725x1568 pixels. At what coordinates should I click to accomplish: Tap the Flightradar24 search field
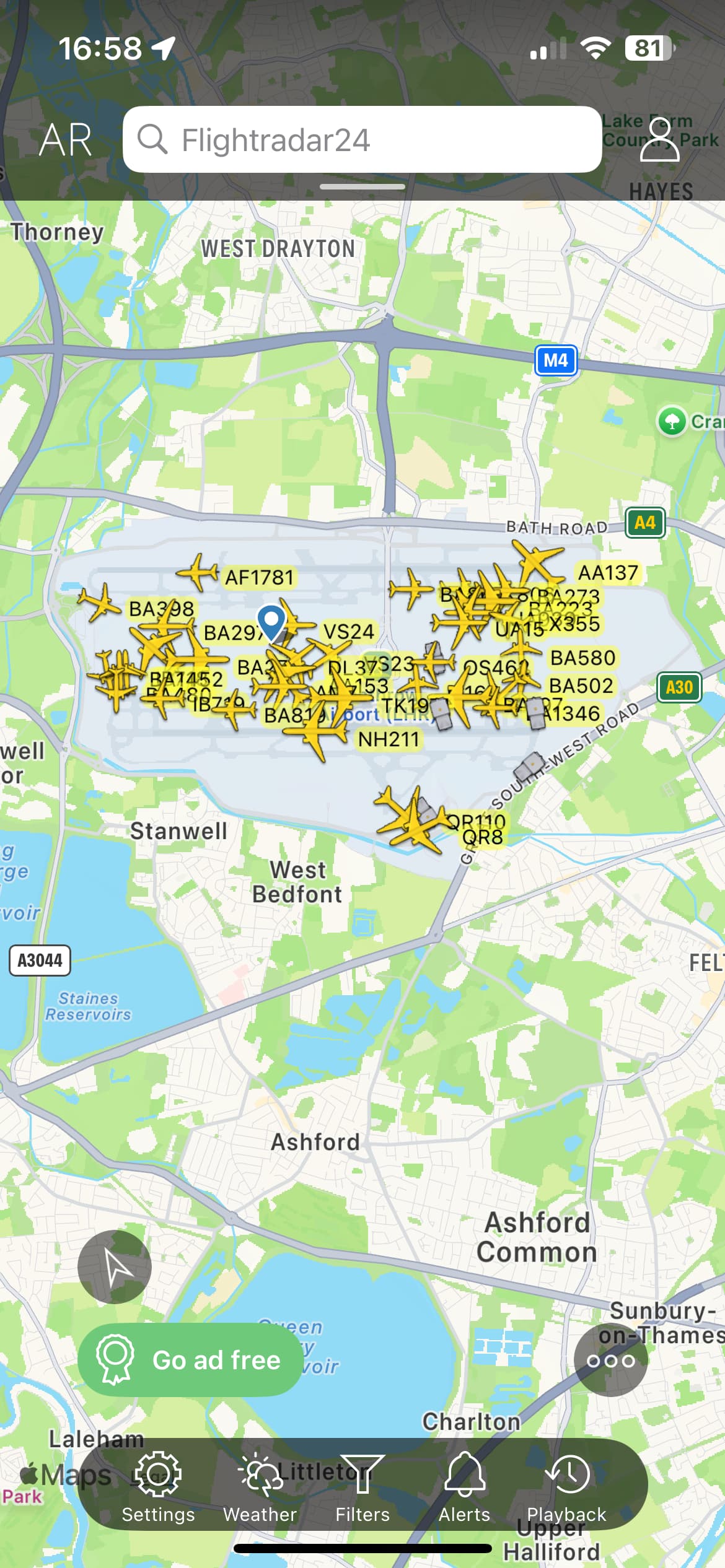coord(362,139)
